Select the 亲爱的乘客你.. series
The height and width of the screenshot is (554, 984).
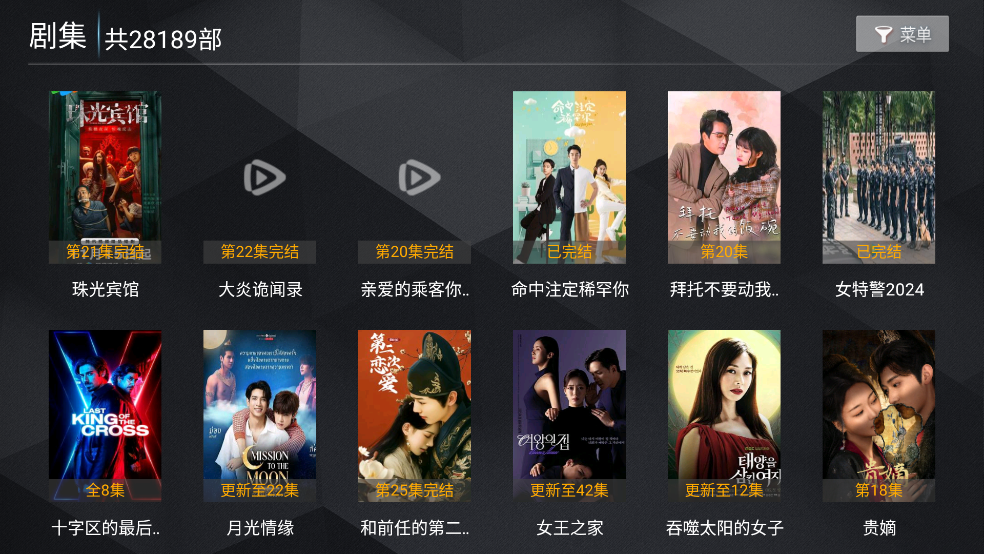[x=415, y=178]
